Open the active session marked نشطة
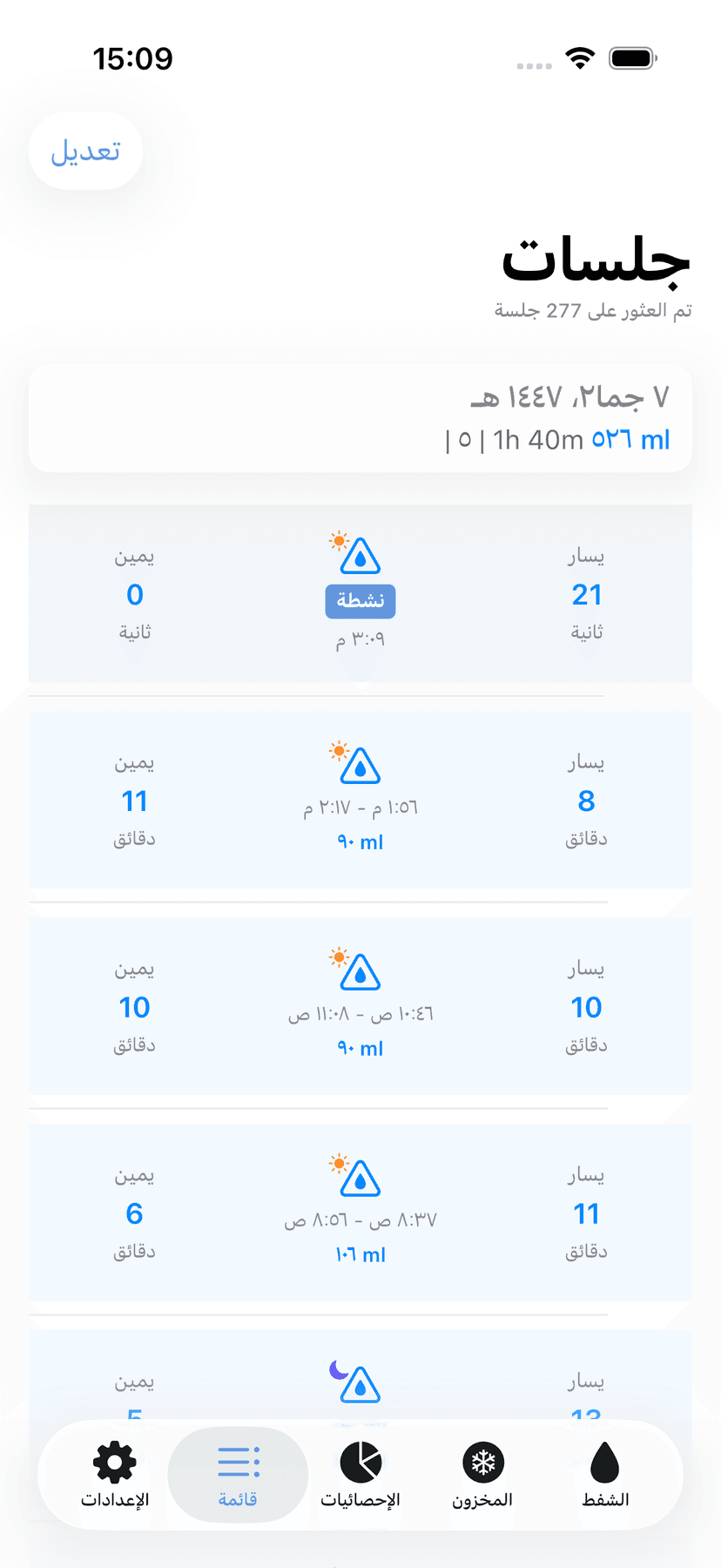721x1568 pixels. pos(360,594)
